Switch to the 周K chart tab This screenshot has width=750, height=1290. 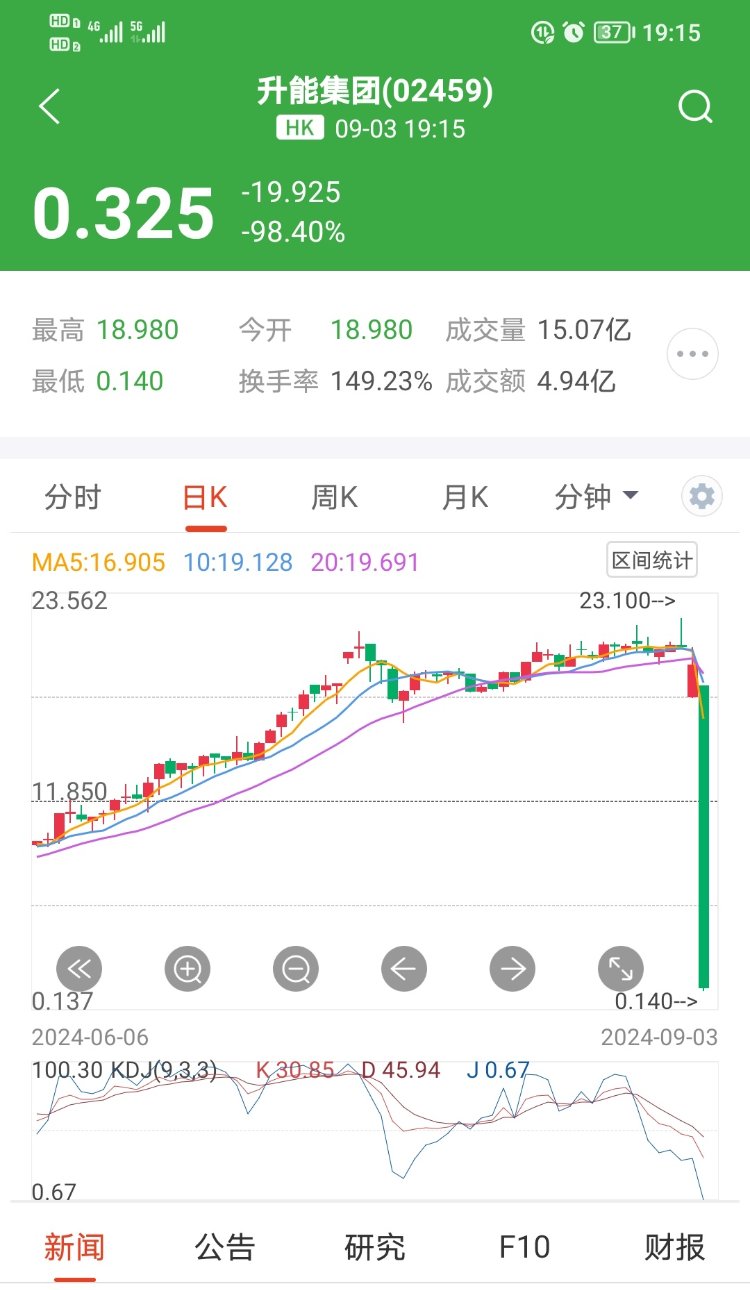coord(335,497)
